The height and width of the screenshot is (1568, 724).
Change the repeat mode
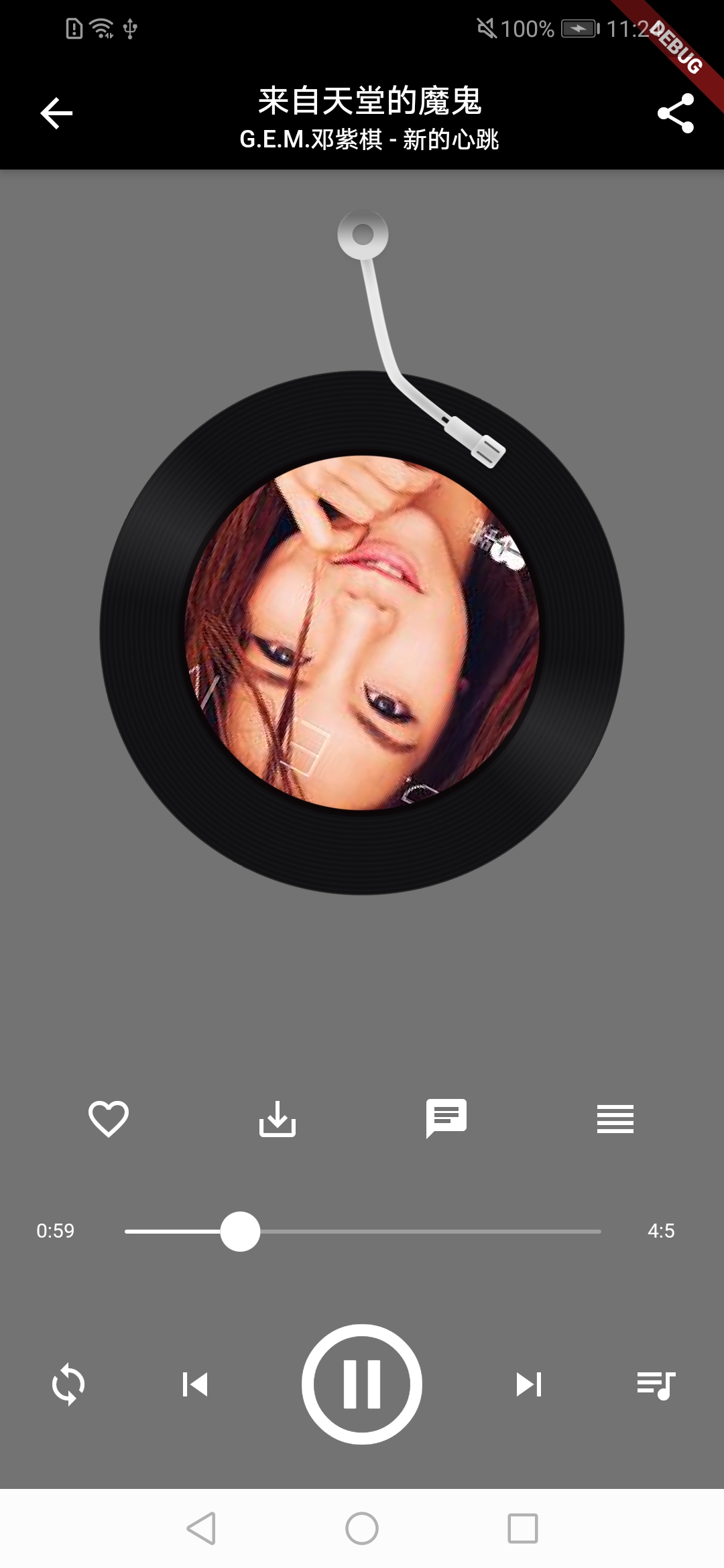[x=68, y=1384]
